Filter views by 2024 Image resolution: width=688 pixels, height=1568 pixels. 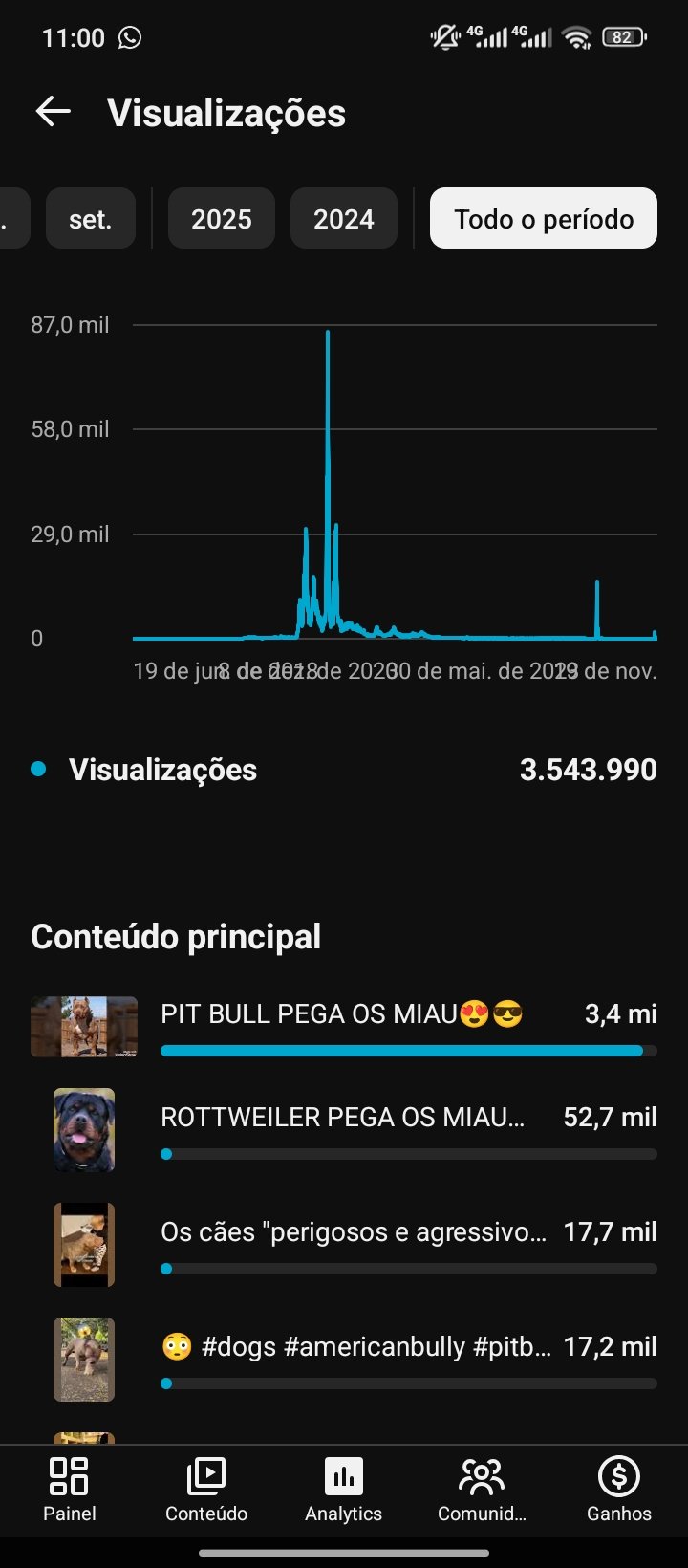(344, 219)
